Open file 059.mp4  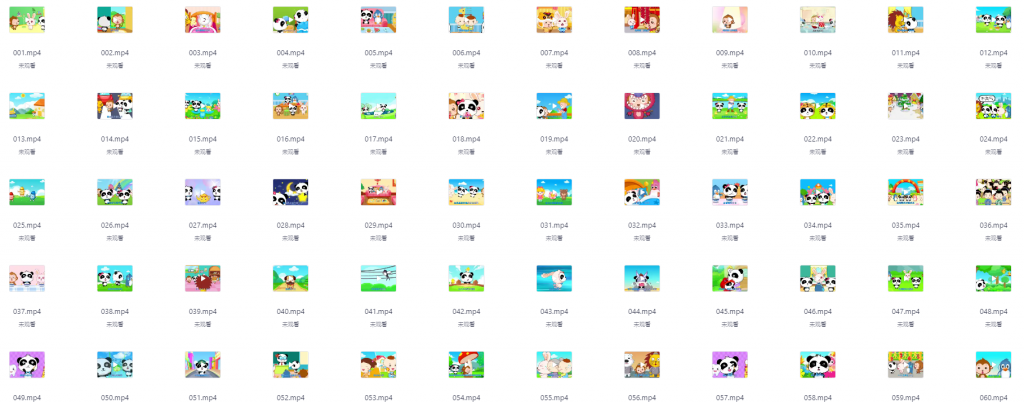pos(905,365)
